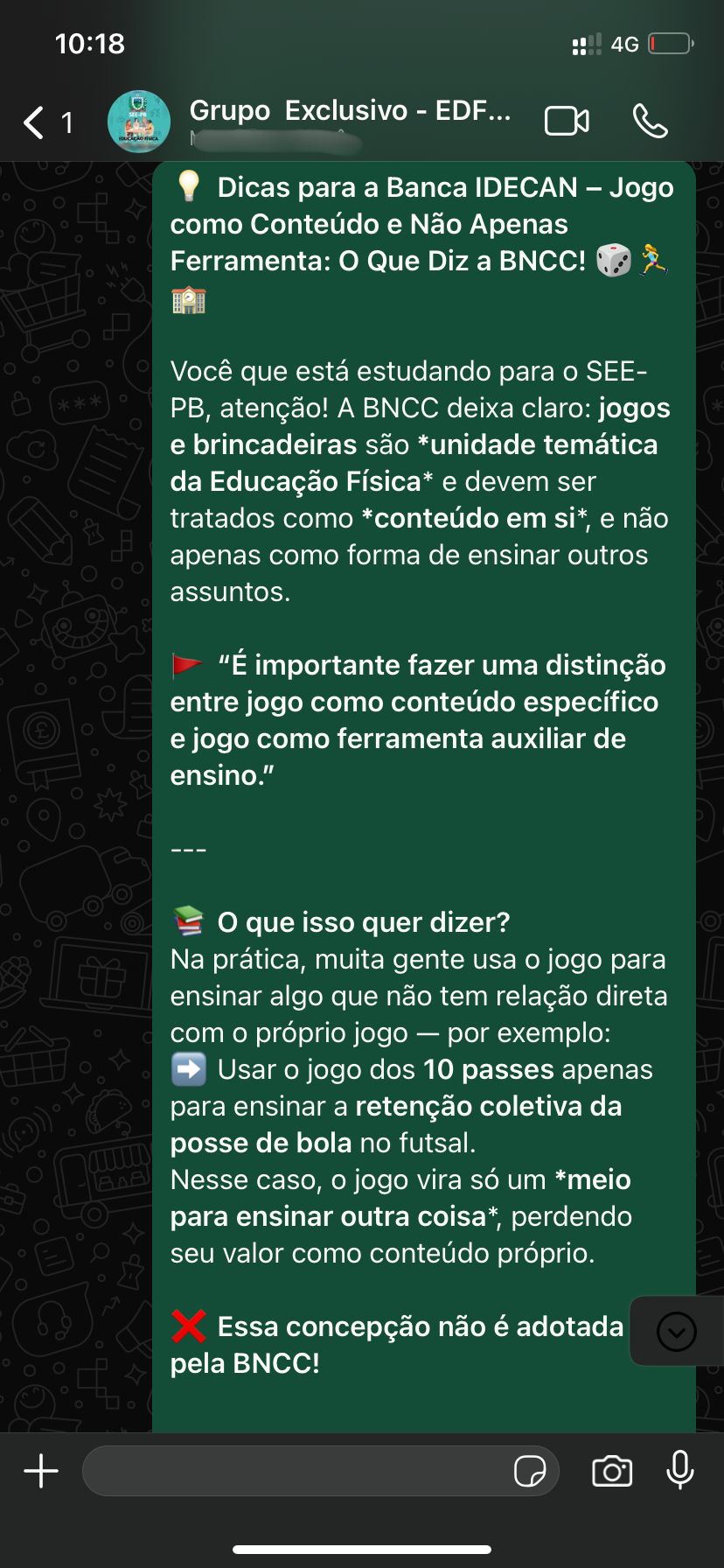This screenshot has height=1568, width=724.
Task: Open the sticker picker
Action: [530, 1471]
